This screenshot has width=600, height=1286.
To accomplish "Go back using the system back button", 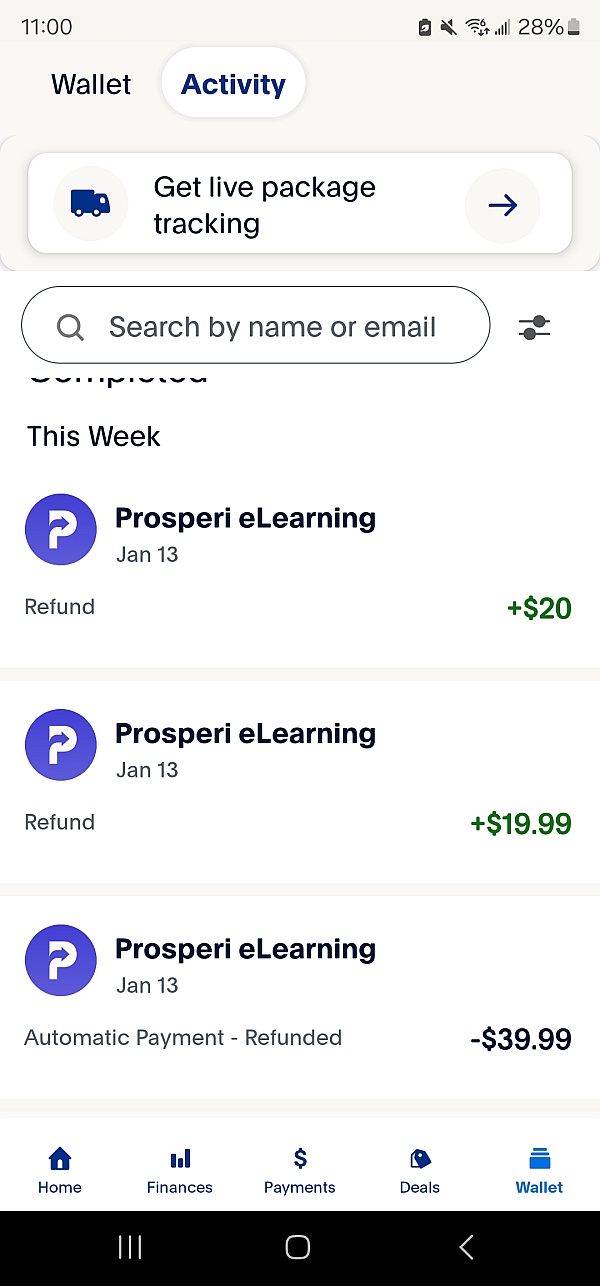I will click(x=466, y=1246).
